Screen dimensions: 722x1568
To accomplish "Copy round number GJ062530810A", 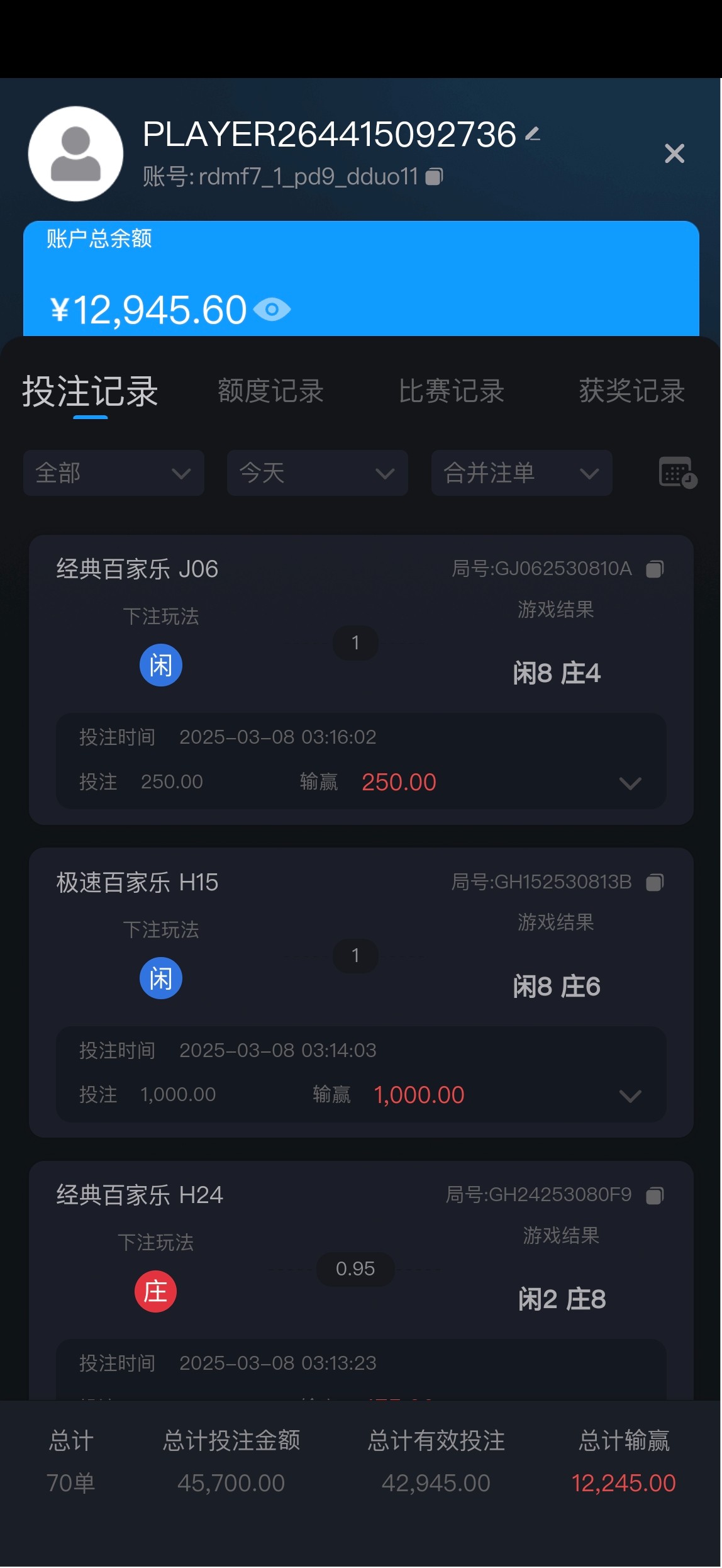I will pyautogui.click(x=655, y=569).
